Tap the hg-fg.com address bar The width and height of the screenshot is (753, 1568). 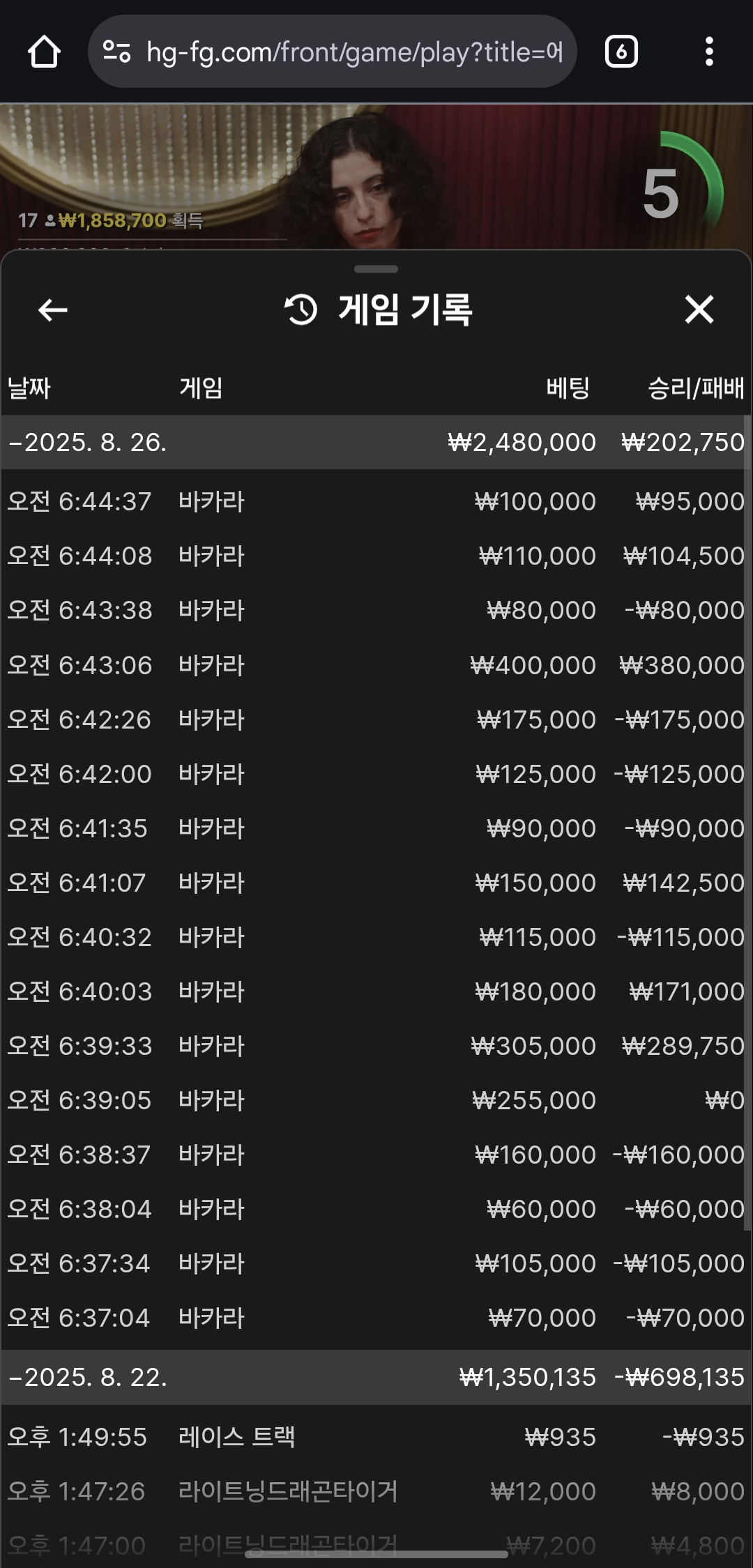(x=332, y=52)
